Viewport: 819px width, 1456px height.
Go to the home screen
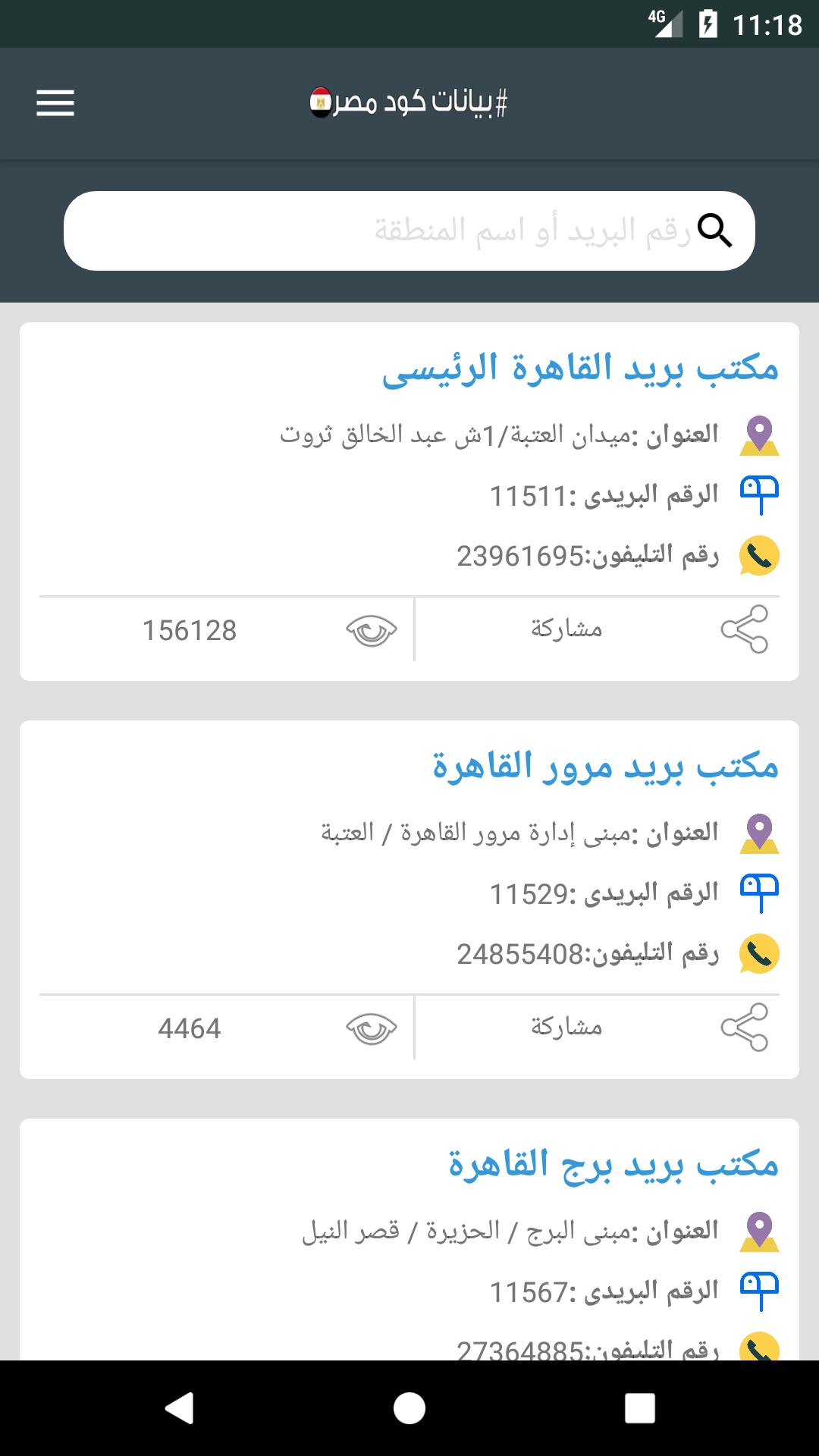(409, 1408)
